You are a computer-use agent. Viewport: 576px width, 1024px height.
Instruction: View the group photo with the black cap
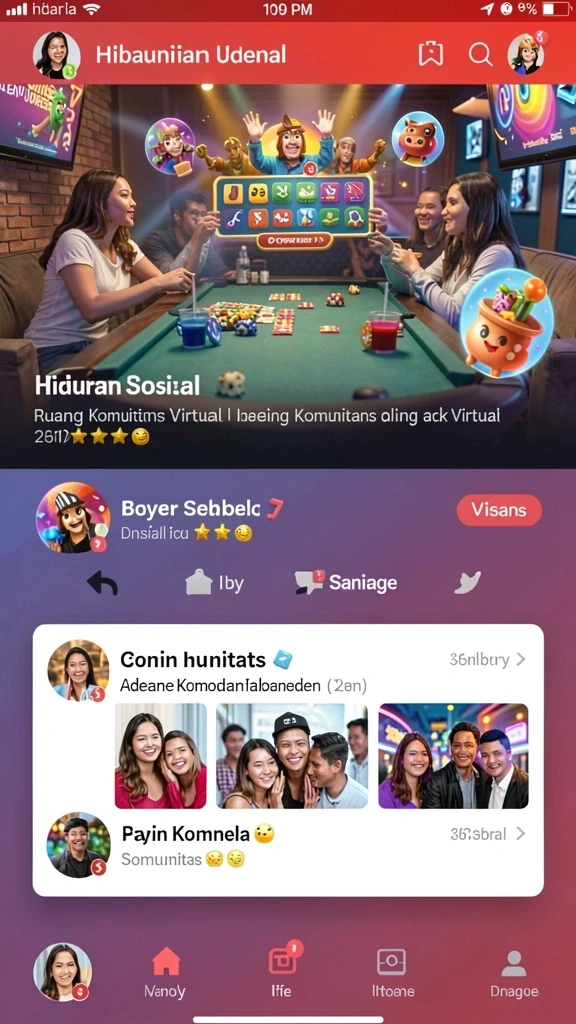pyautogui.click(x=292, y=756)
